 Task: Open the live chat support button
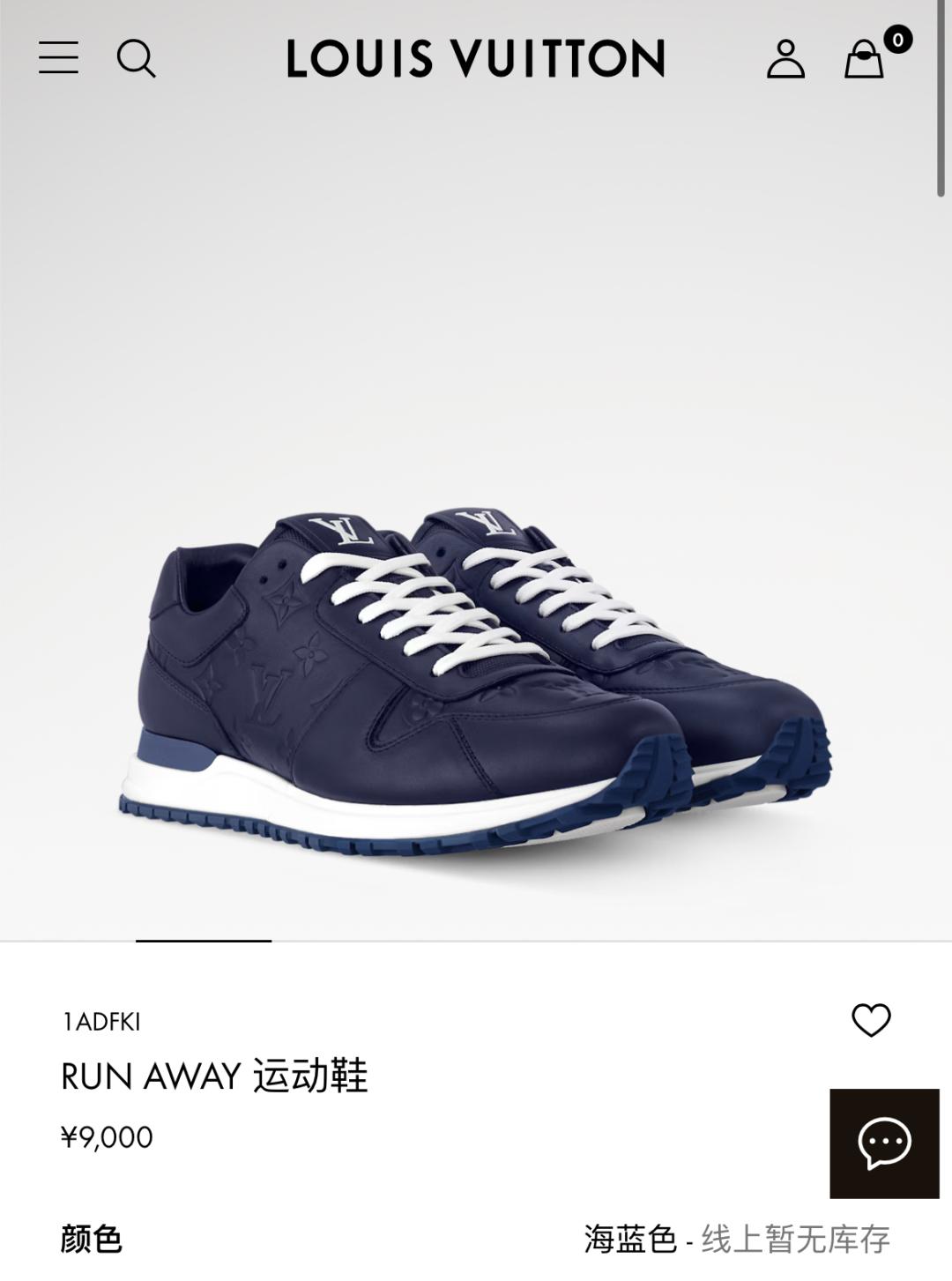pyautogui.click(x=883, y=1143)
